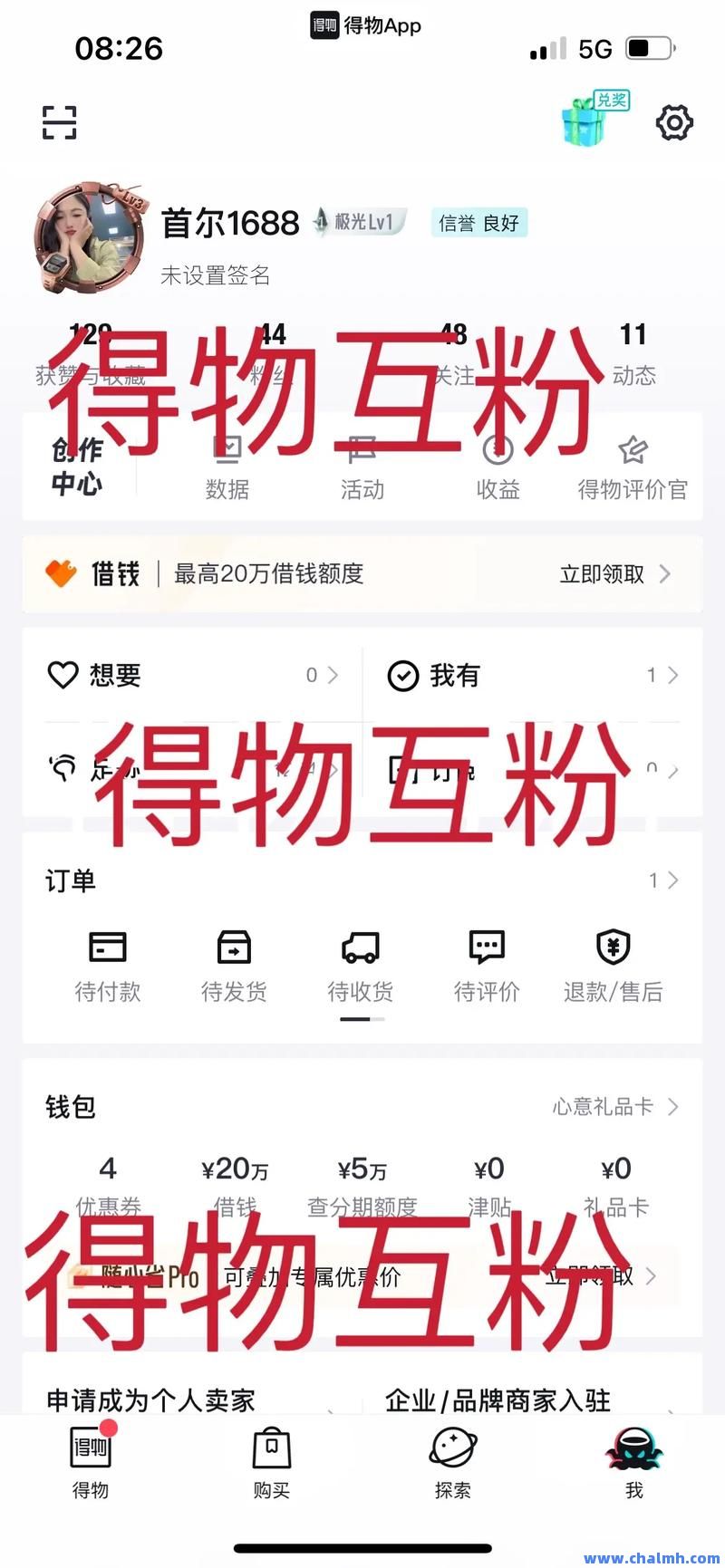Viewport: 725px width, 1568px height.
Task: Open the 心意礼品卡 link
Action: tap(614, 1107)
